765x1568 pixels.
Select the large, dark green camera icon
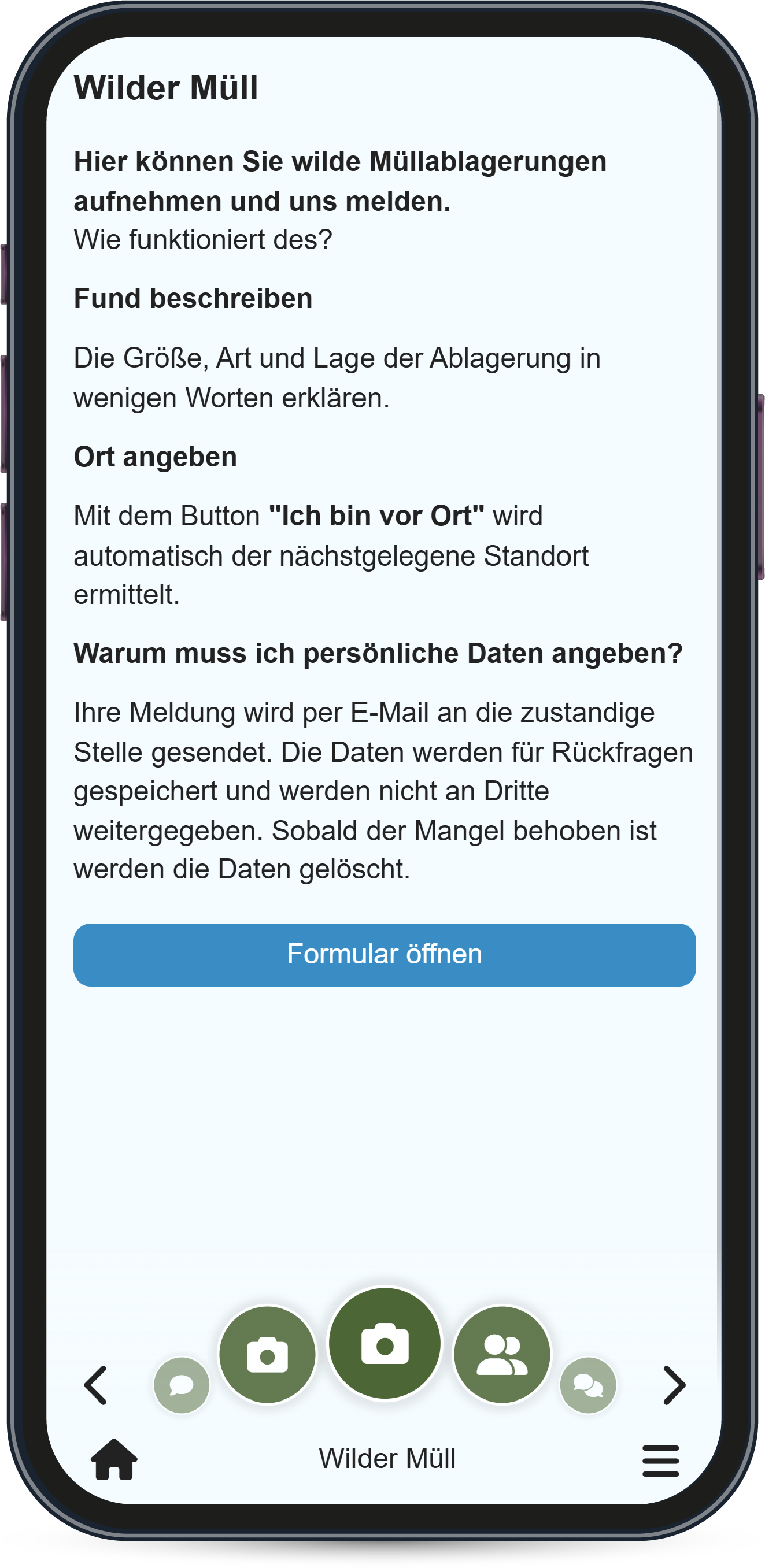point(385,1343)
